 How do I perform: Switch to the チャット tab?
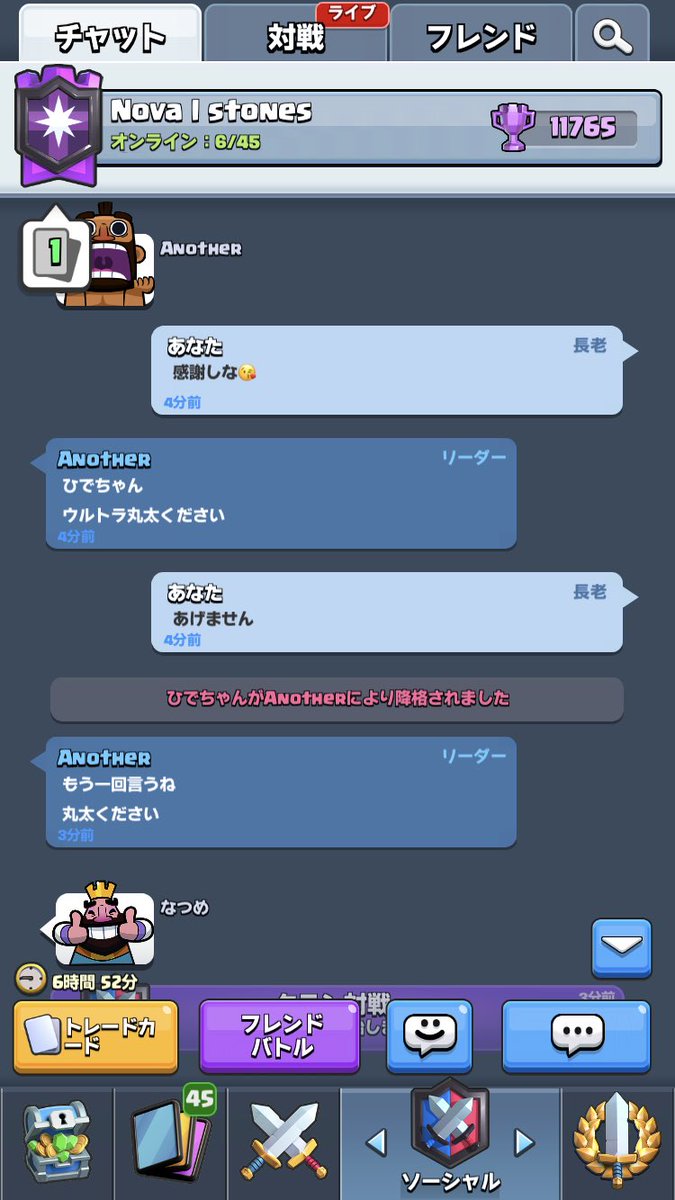click(110, 36)
